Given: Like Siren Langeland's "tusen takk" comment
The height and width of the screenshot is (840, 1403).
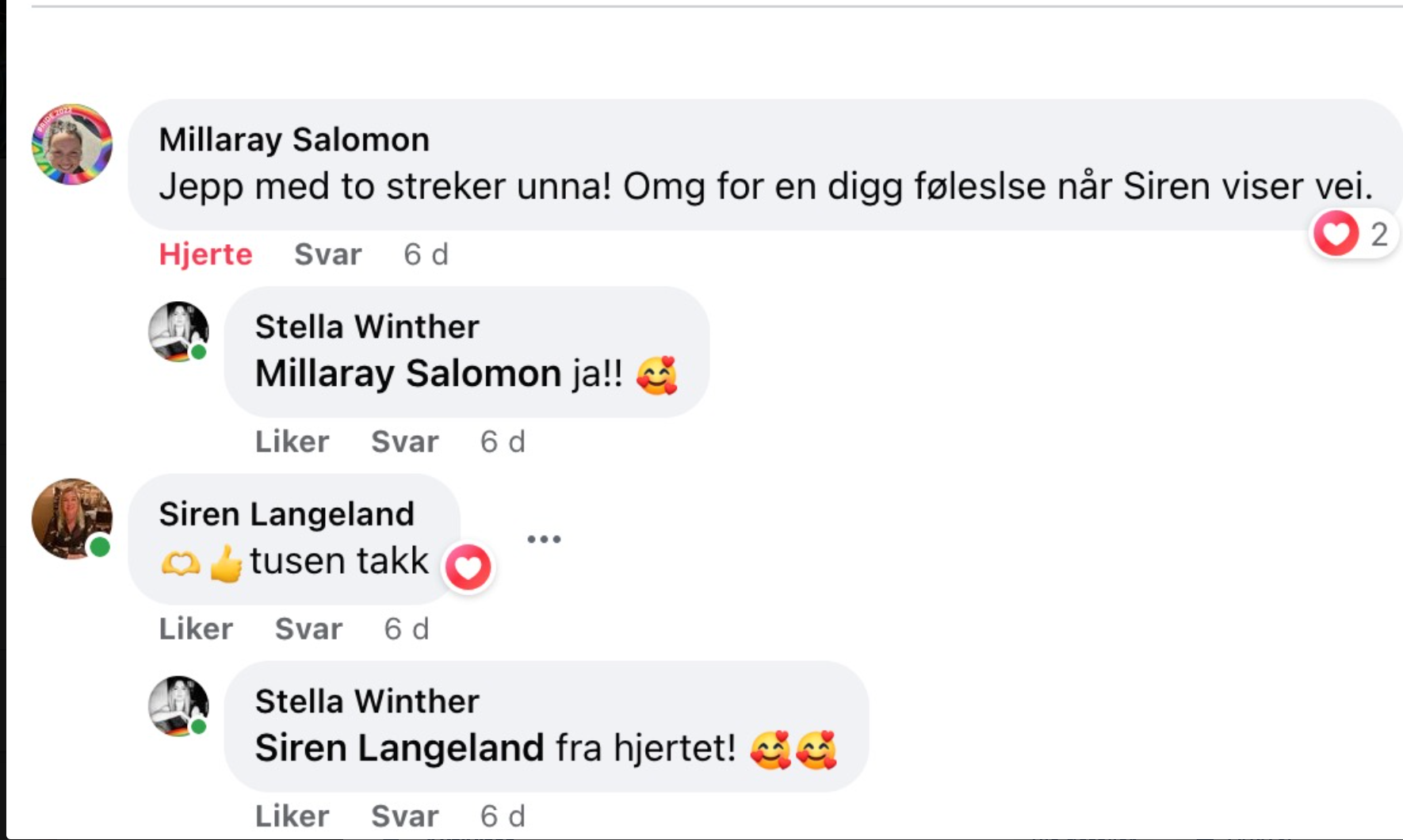Looking at the screenshot, I should [x=196, y=629].
